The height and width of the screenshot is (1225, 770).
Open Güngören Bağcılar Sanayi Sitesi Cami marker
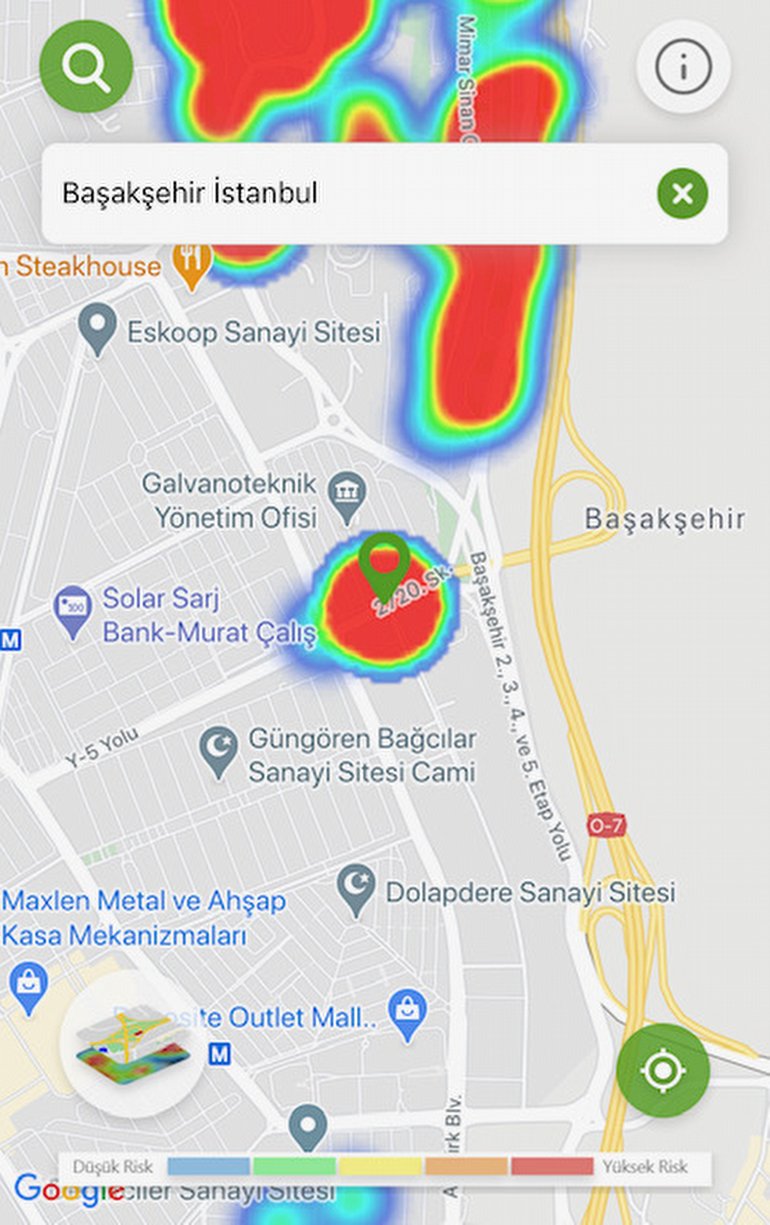tap(218, 752)
